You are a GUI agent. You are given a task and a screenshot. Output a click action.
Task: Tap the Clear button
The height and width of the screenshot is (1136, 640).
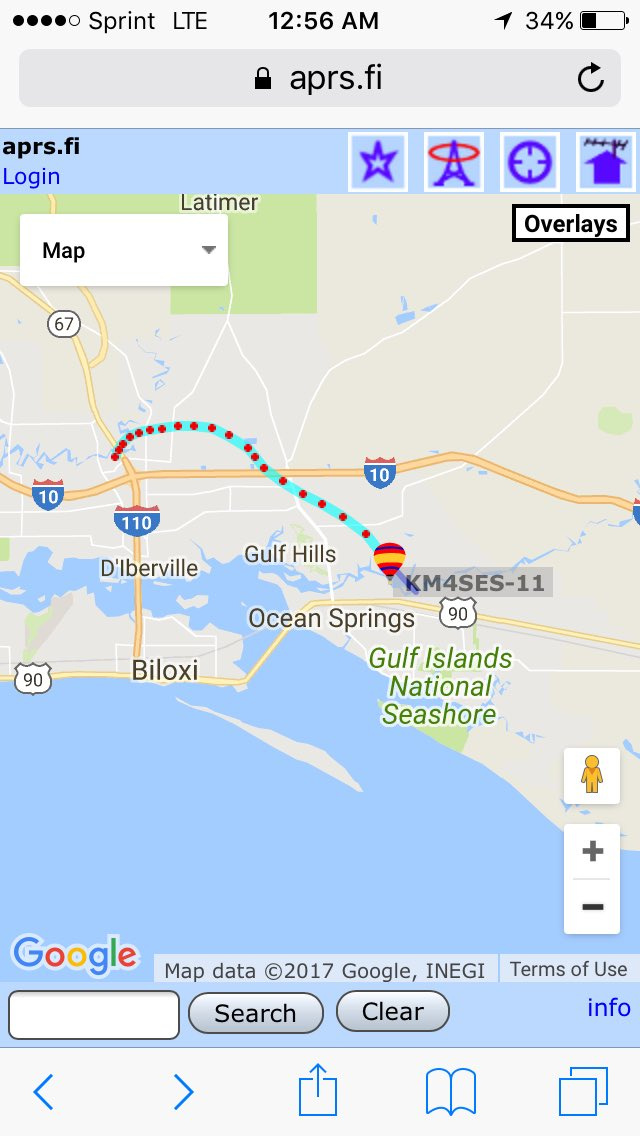pyautogui.click(x=393, y=1011)
